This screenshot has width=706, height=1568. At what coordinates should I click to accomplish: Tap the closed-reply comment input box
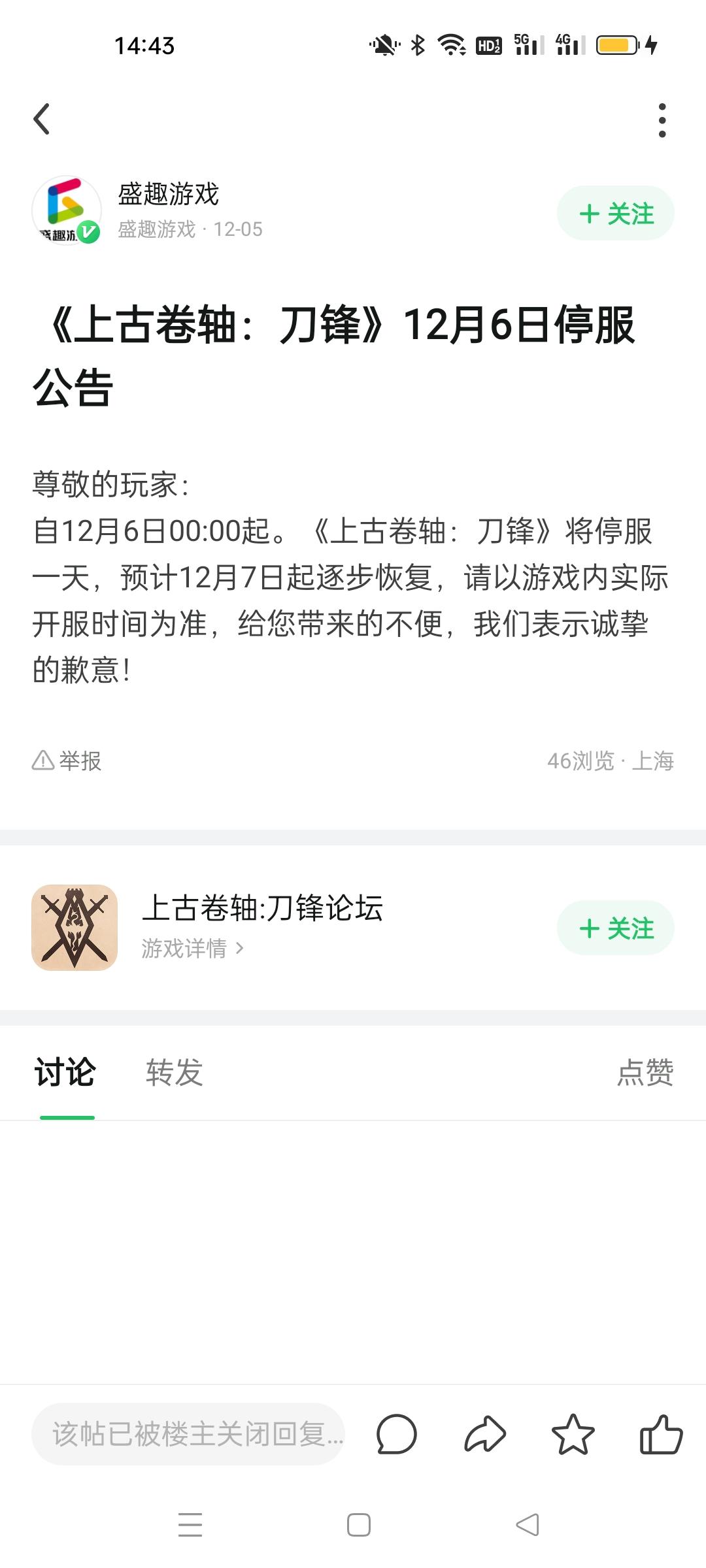188,1433
